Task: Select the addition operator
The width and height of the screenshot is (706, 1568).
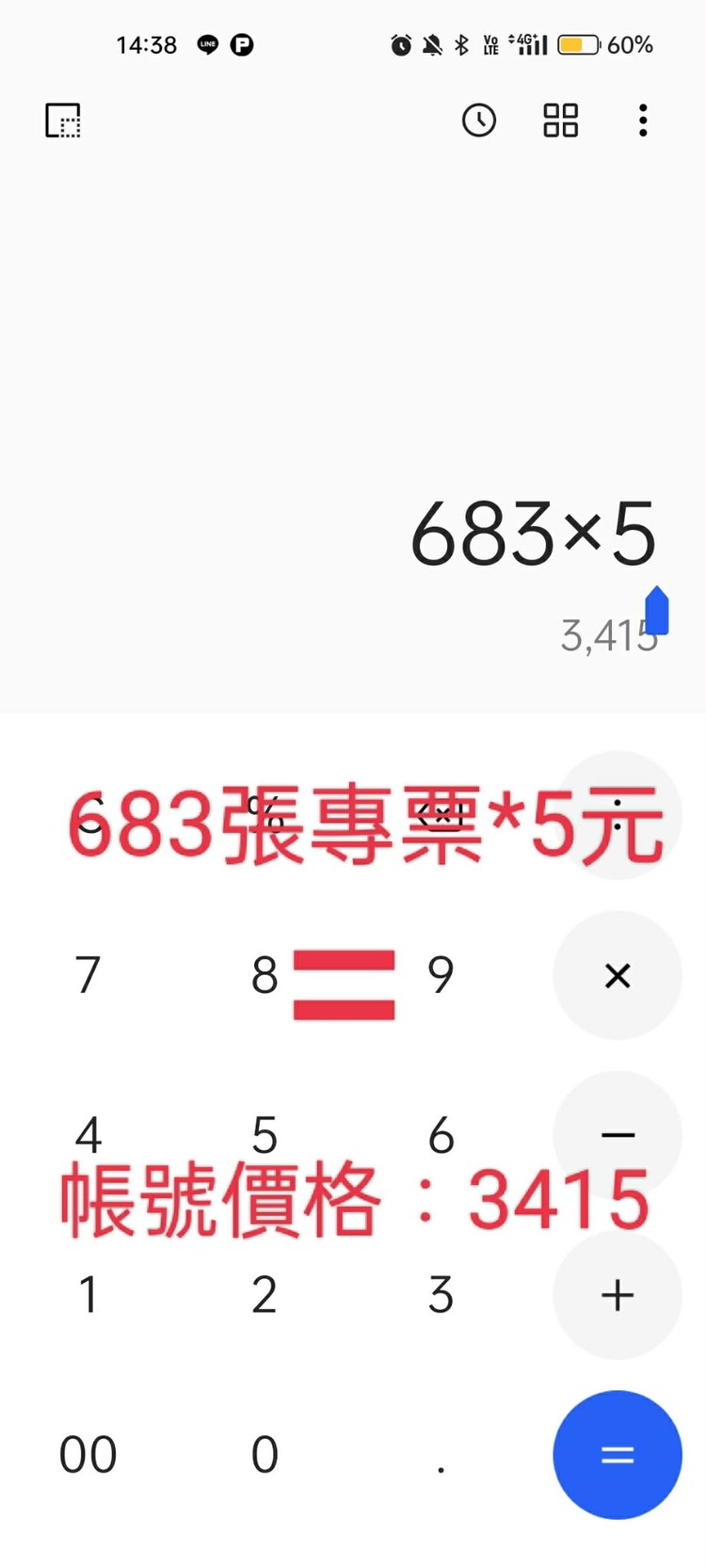Action: coord(617,1295)
